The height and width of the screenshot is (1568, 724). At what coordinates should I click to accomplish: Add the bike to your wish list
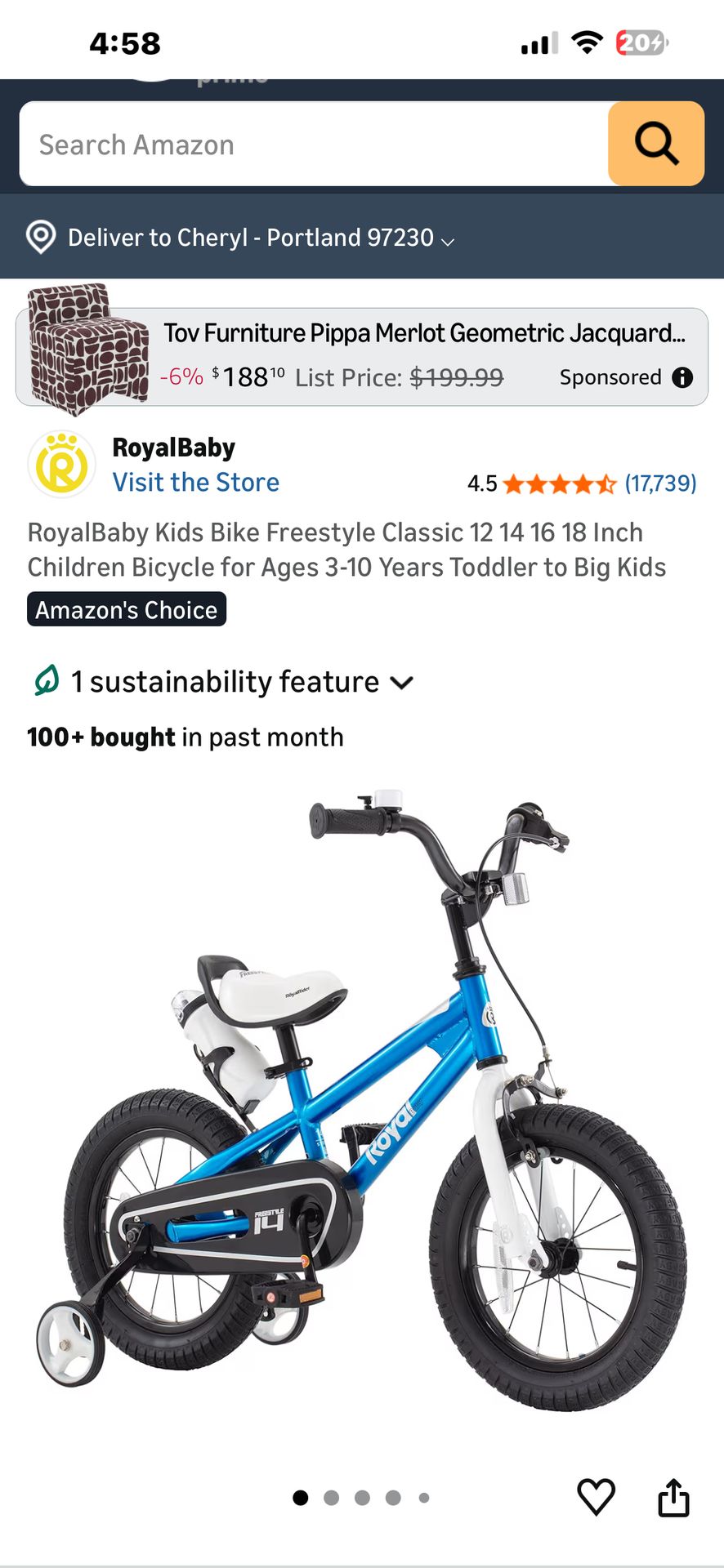click(596, 1497)
